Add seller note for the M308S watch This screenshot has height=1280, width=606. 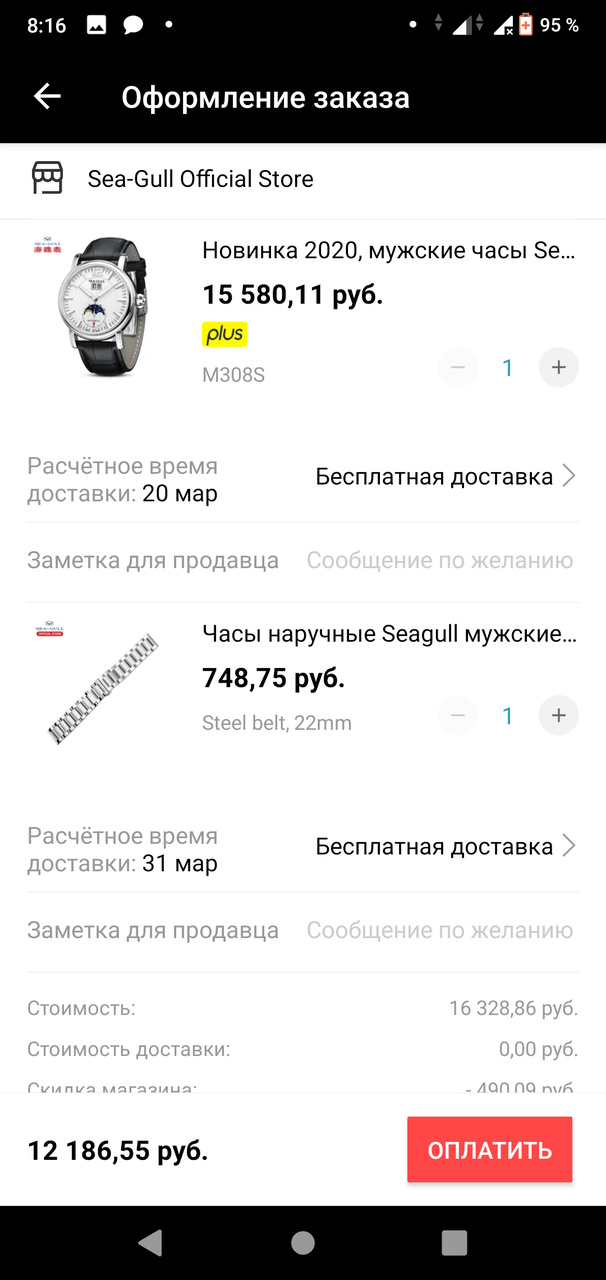point(439,560)
